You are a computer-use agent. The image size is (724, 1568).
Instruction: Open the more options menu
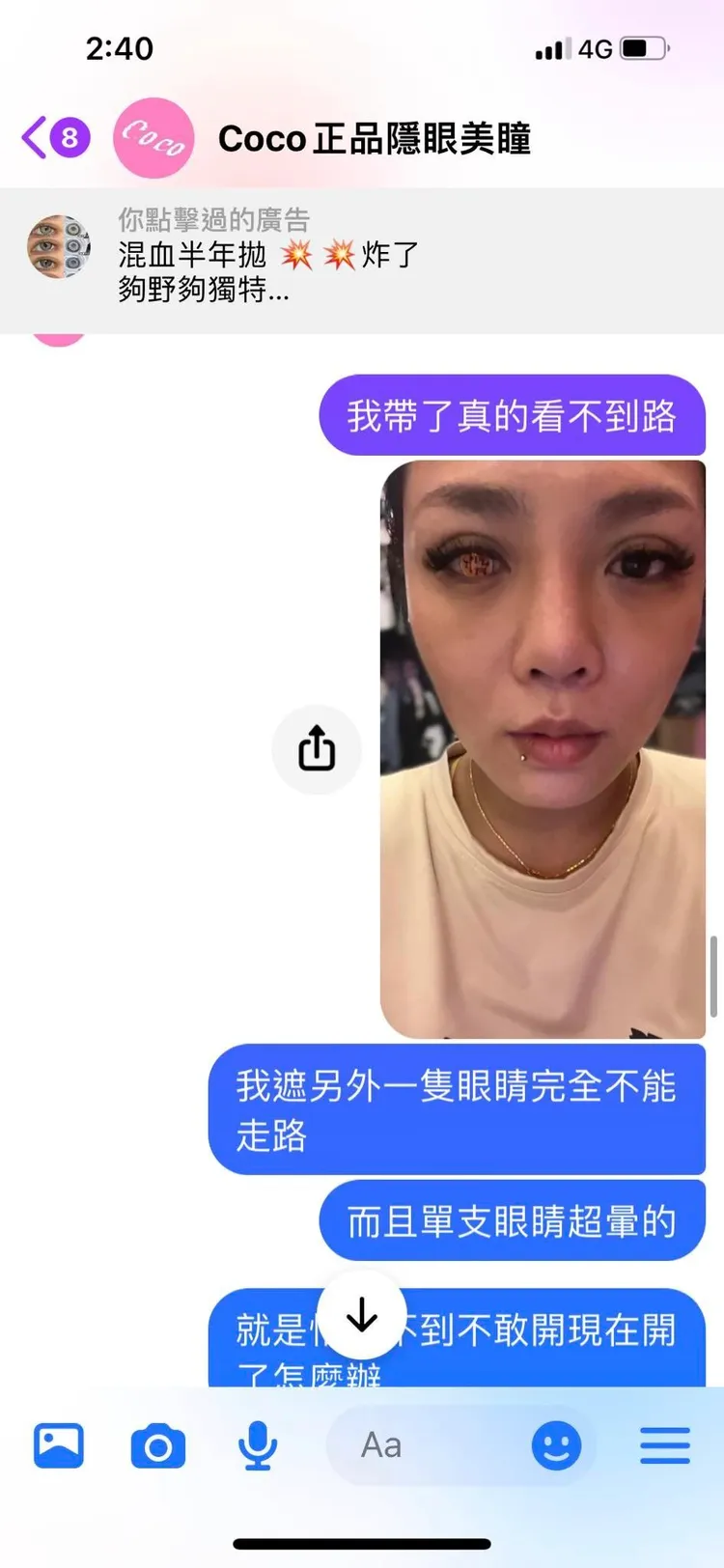coord(665,1446)
